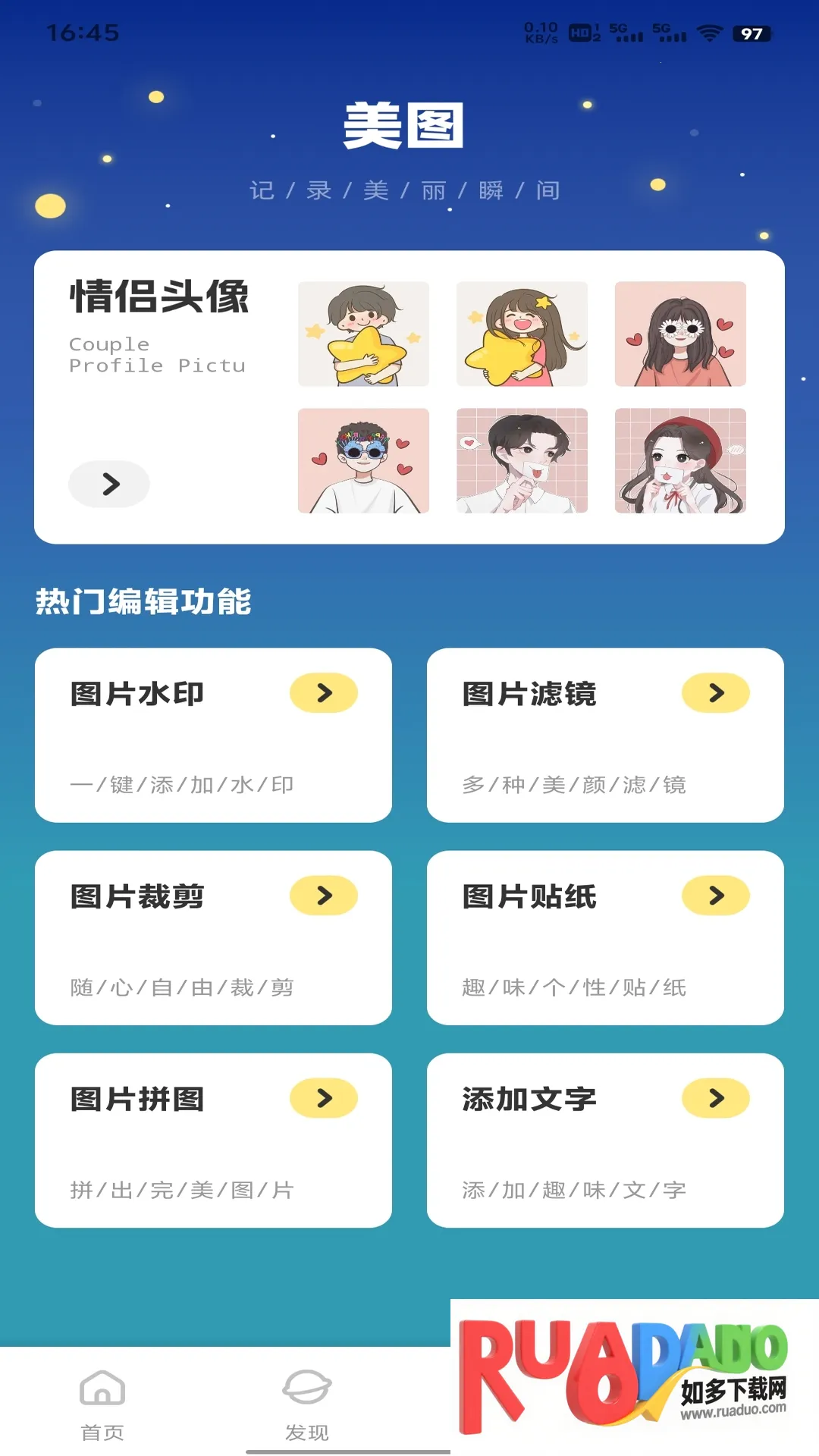
Task: Open the 图片水印 watermark card
Action: [x=213, y=734]
